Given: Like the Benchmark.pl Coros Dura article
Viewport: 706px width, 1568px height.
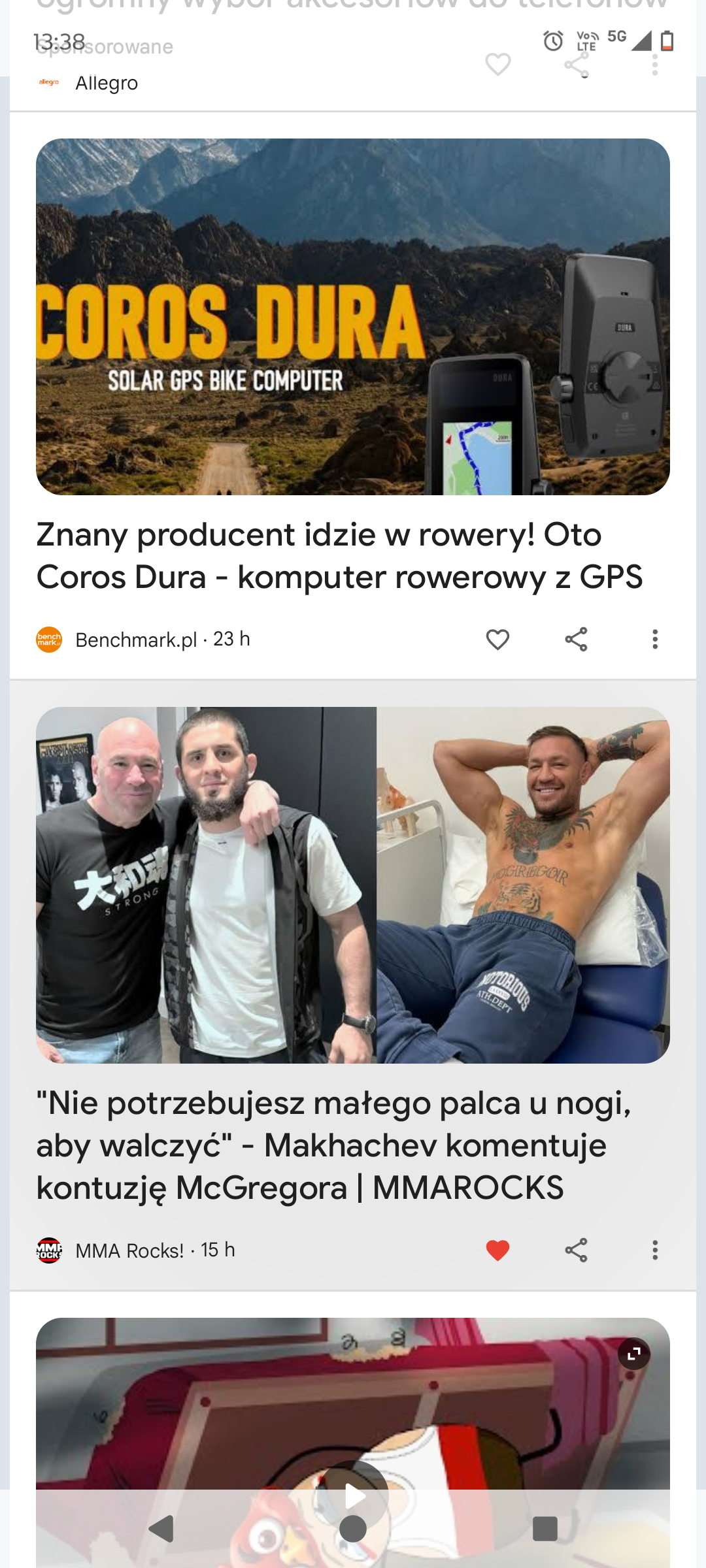Looking at the screenshot, I should pyautogui.click(x=497, y=640).
